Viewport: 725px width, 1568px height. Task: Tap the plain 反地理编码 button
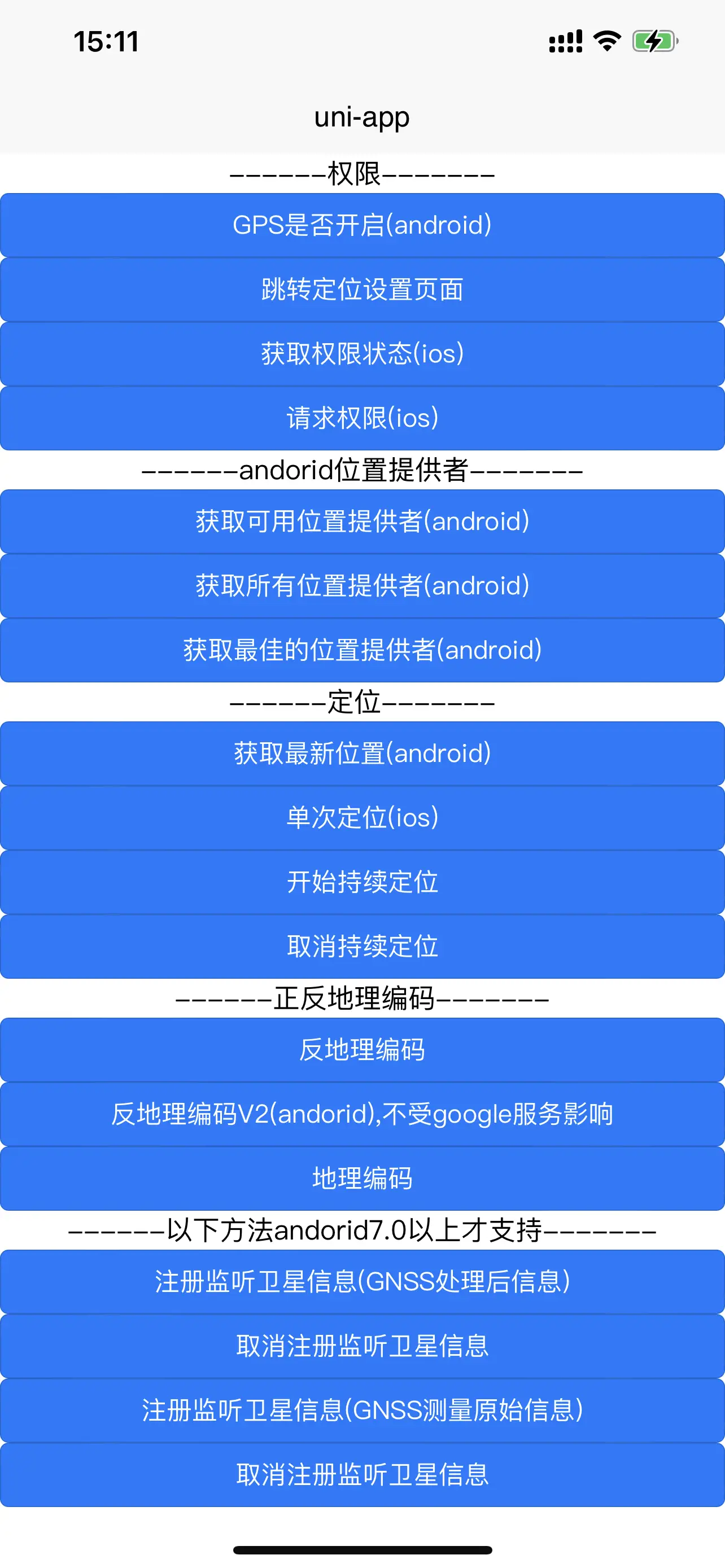click(x=362, y=1049)
